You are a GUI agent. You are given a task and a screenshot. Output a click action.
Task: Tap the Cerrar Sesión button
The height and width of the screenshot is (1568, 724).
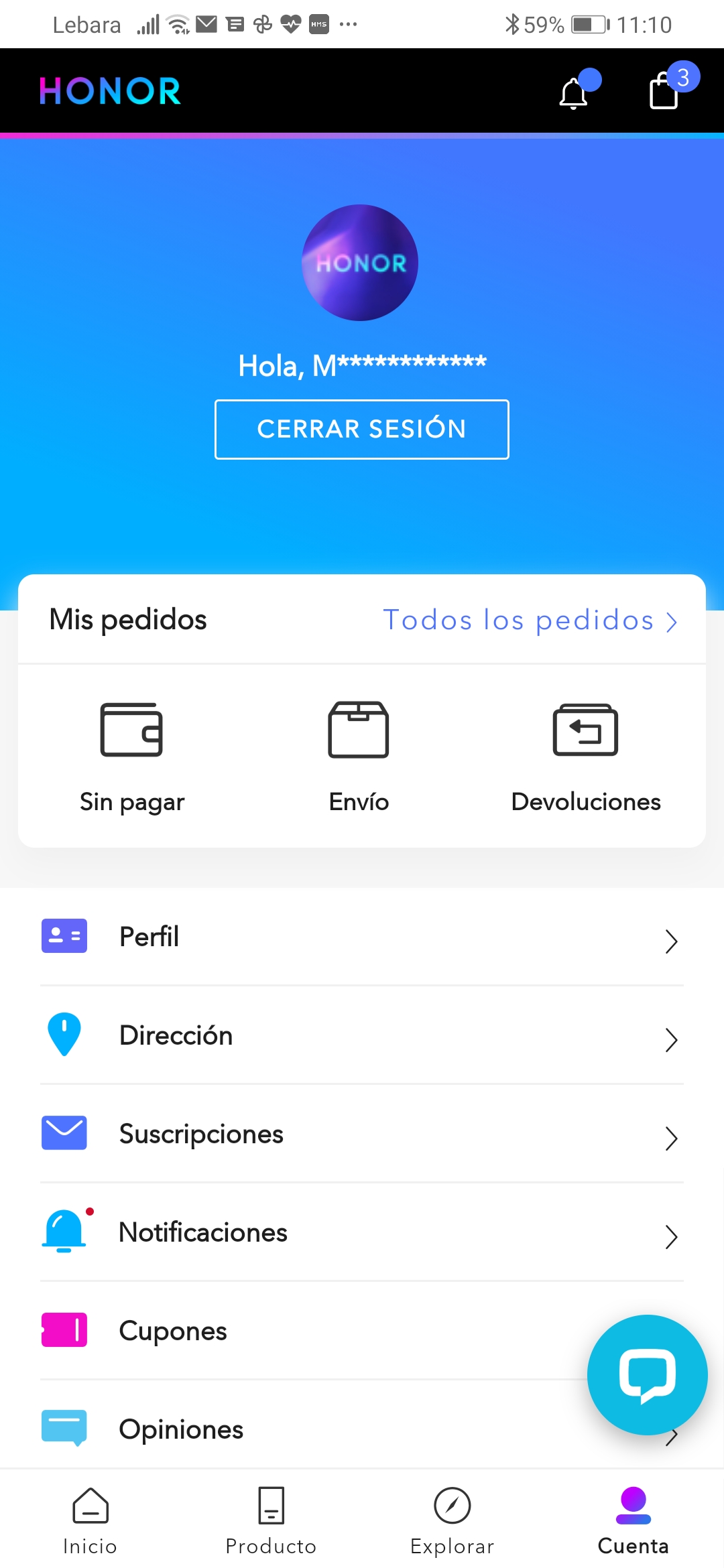(361, 430)
